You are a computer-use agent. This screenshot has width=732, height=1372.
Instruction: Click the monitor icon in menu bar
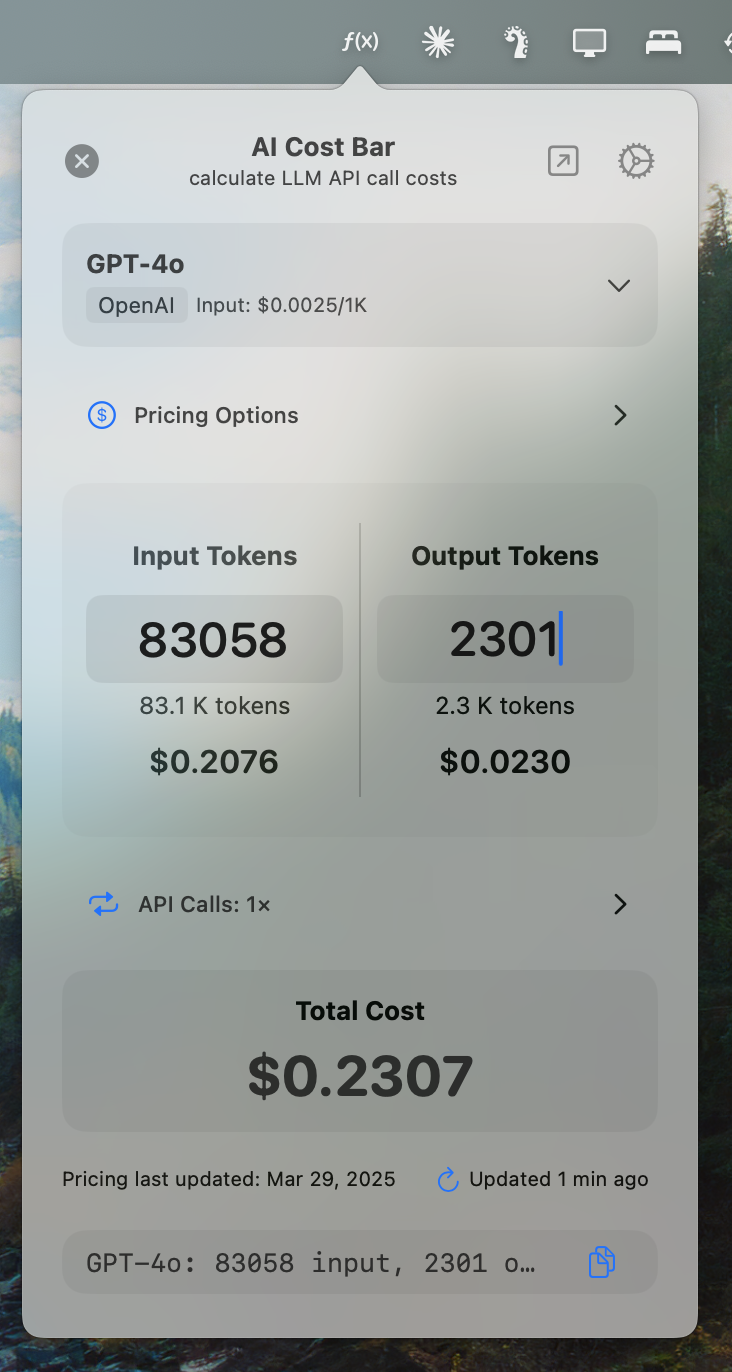tap(589, 42)
